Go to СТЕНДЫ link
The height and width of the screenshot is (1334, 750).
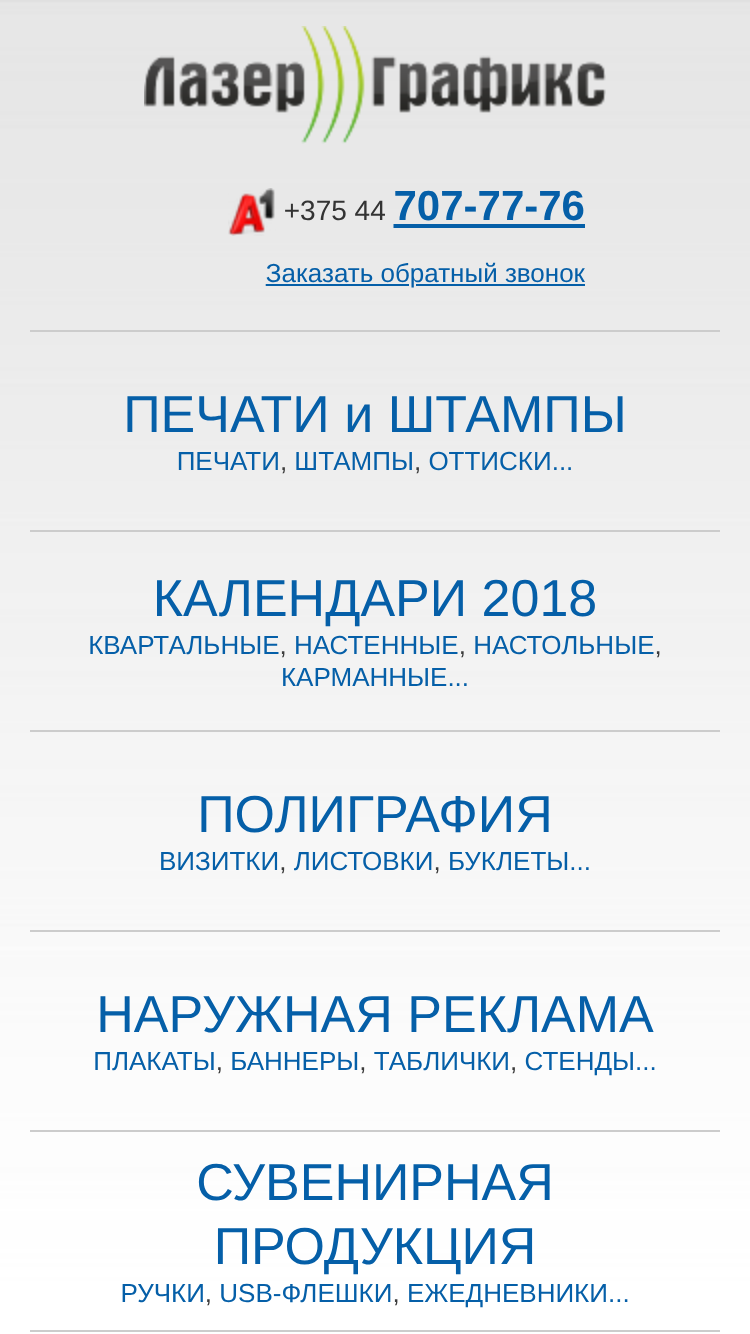[590, 1061]
